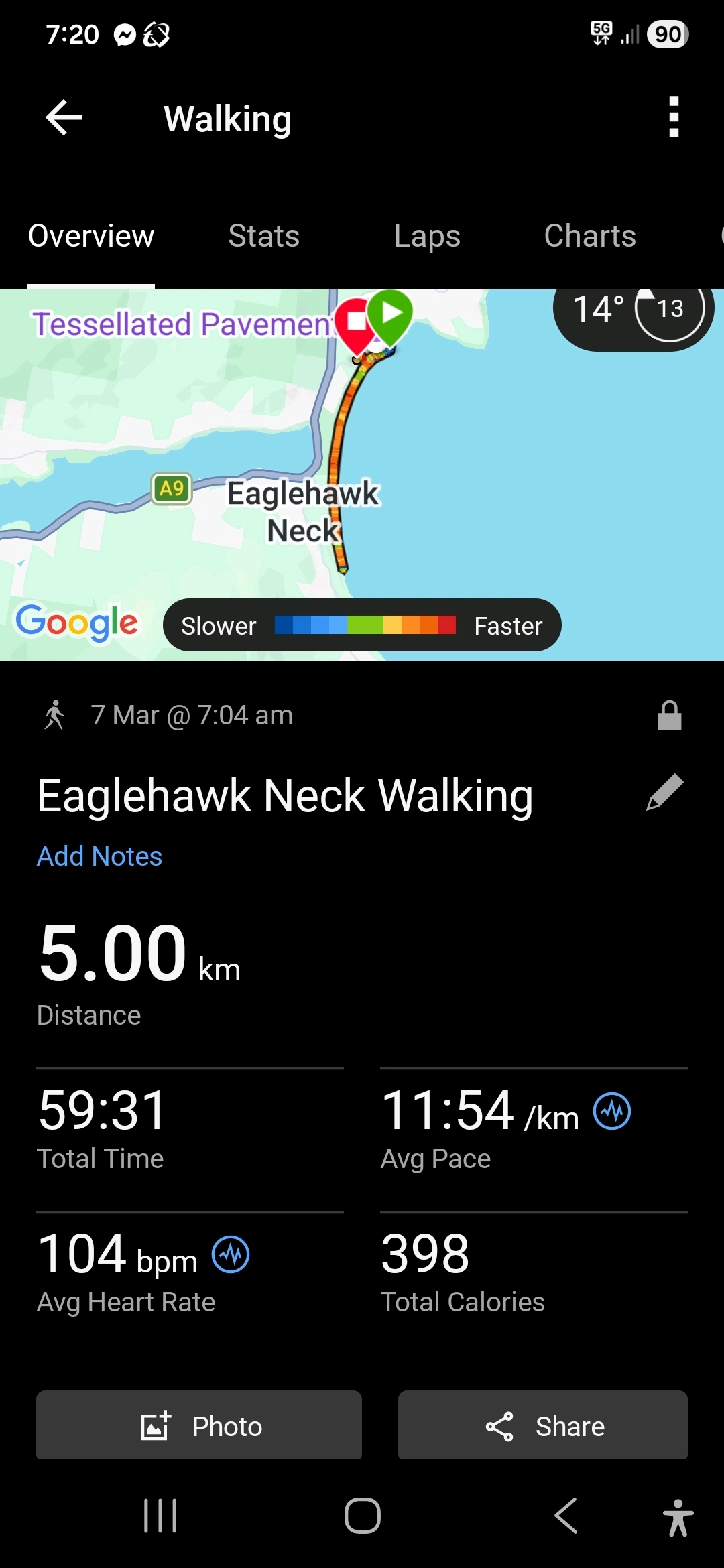The height and width of the screenshot is (1568, 724).
Task: Open the info icon beside Avg Heart Rate
Action: tap(231, 1254)
